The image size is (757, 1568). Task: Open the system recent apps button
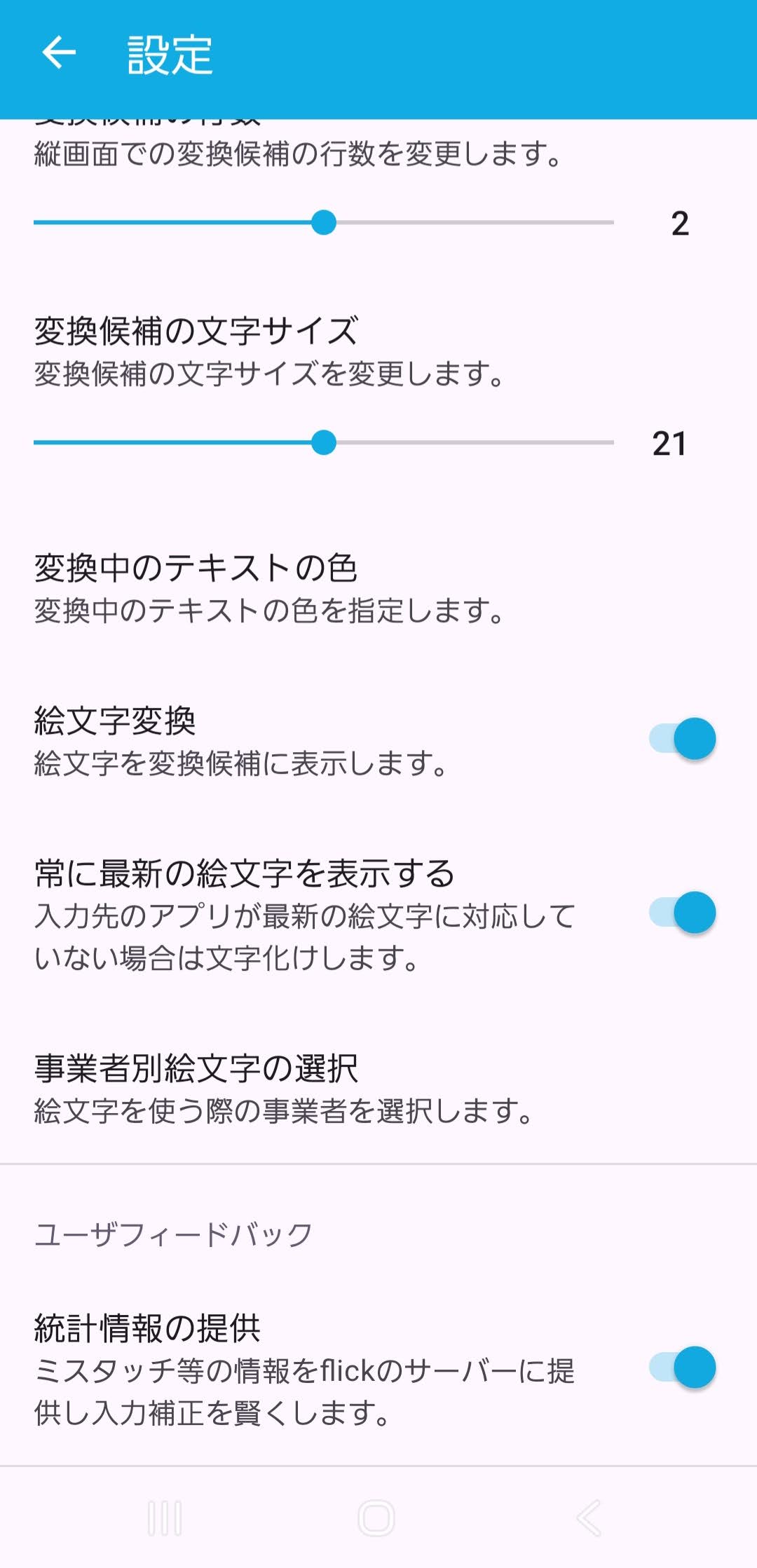(x=165, y=1518)
